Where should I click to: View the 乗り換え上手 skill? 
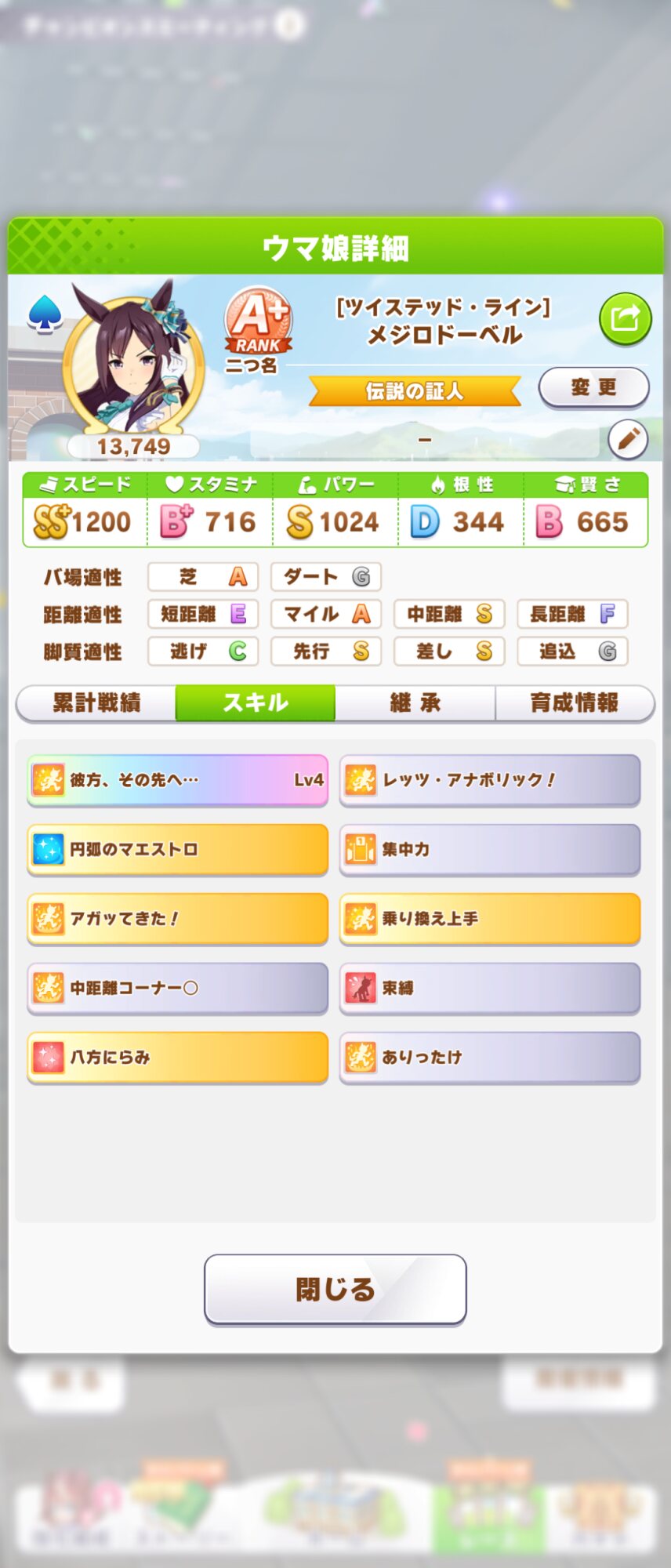pos(490,918)
